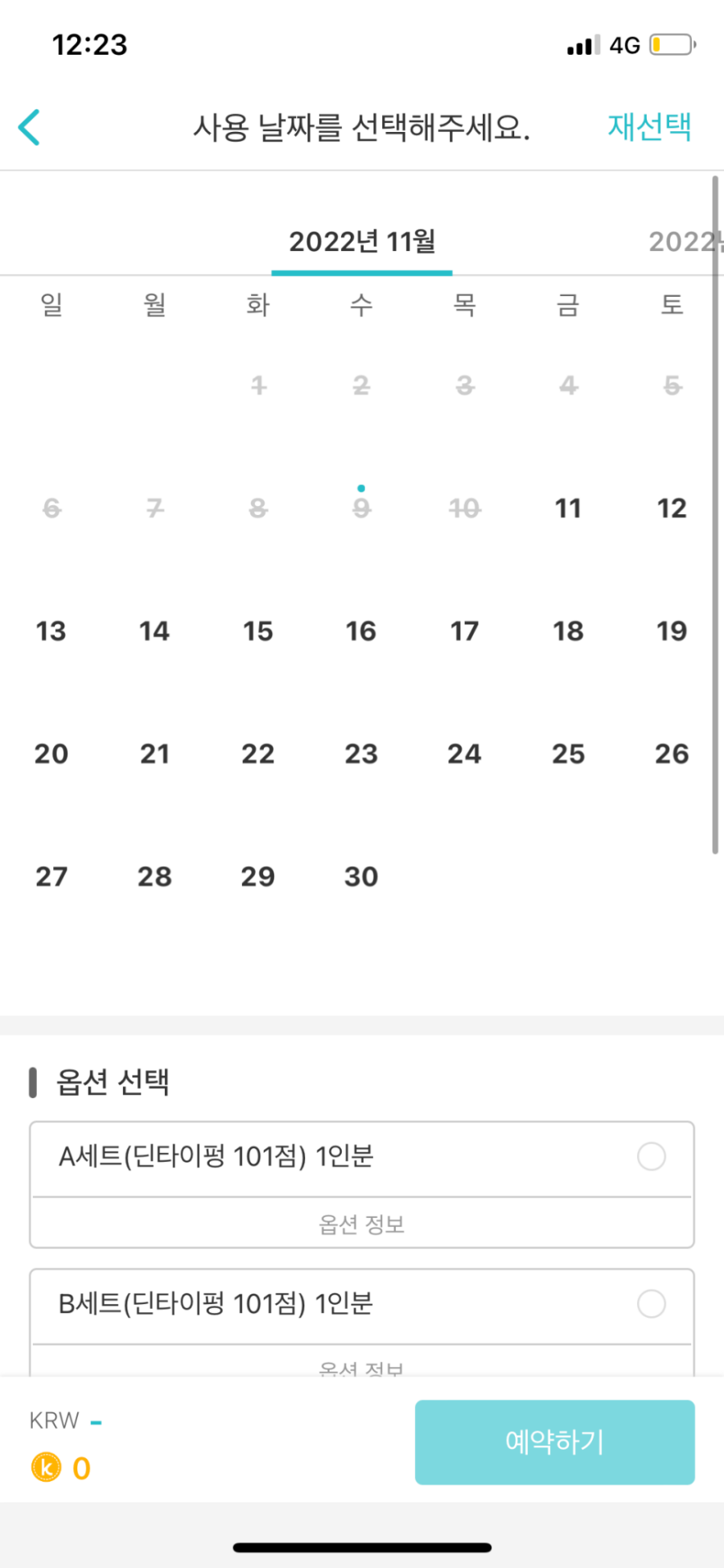Select November 30 on the calendar
724x1568 pixels.
tap(360, 877)
